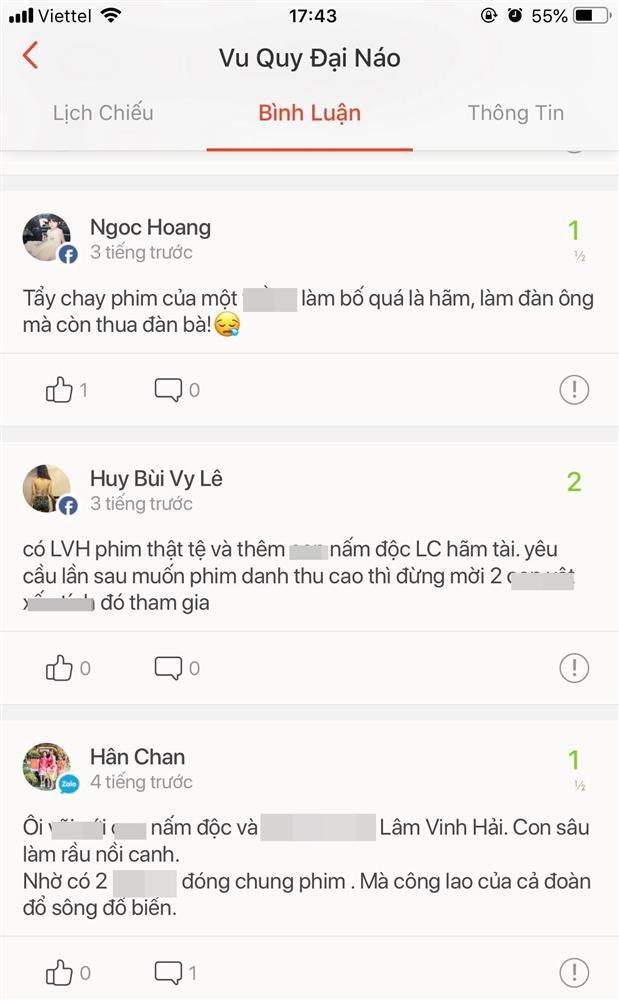Screen dimensions: 619x1000
Task: Like Ngoc Hoang's comment
Action: click(60, 390)
